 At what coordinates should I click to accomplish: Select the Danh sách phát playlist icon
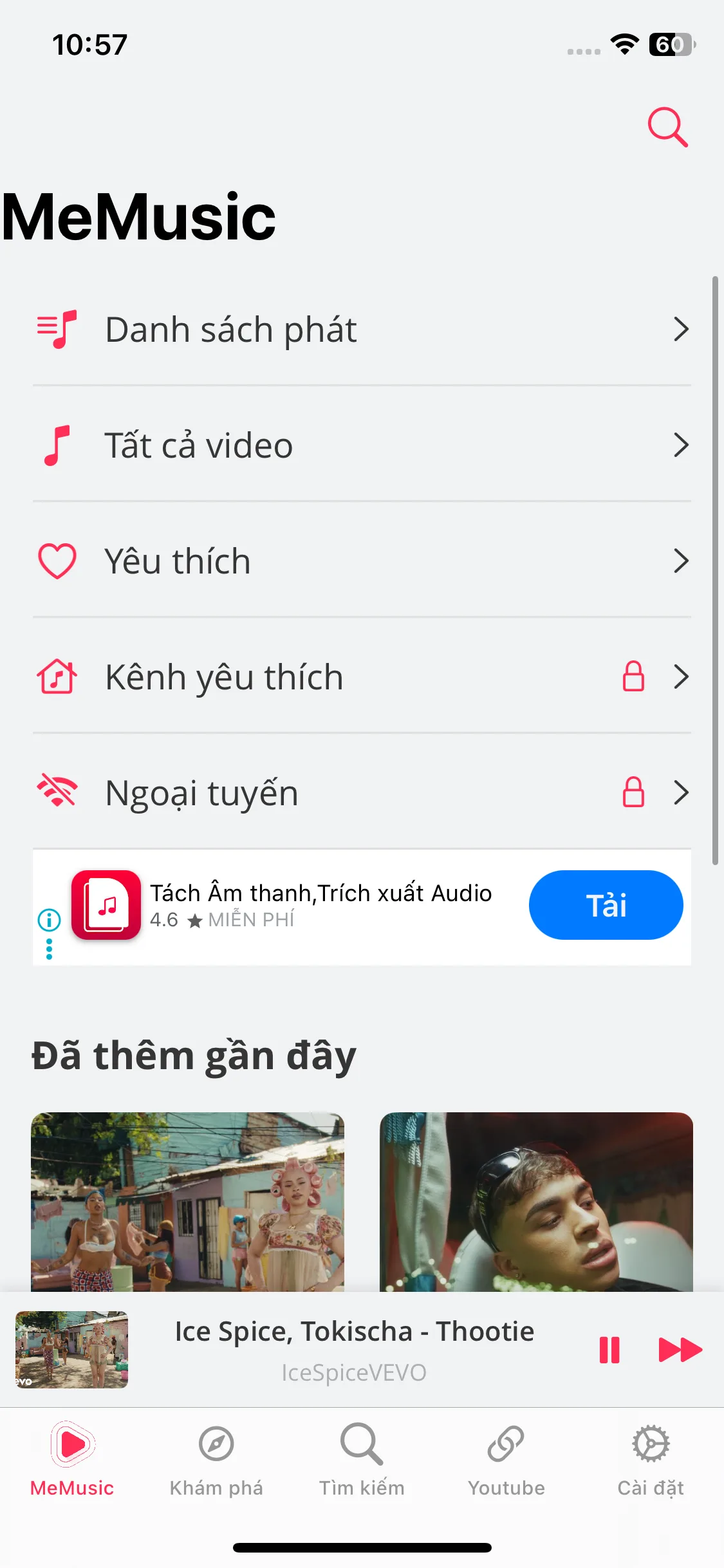click(x=58, y=329)
